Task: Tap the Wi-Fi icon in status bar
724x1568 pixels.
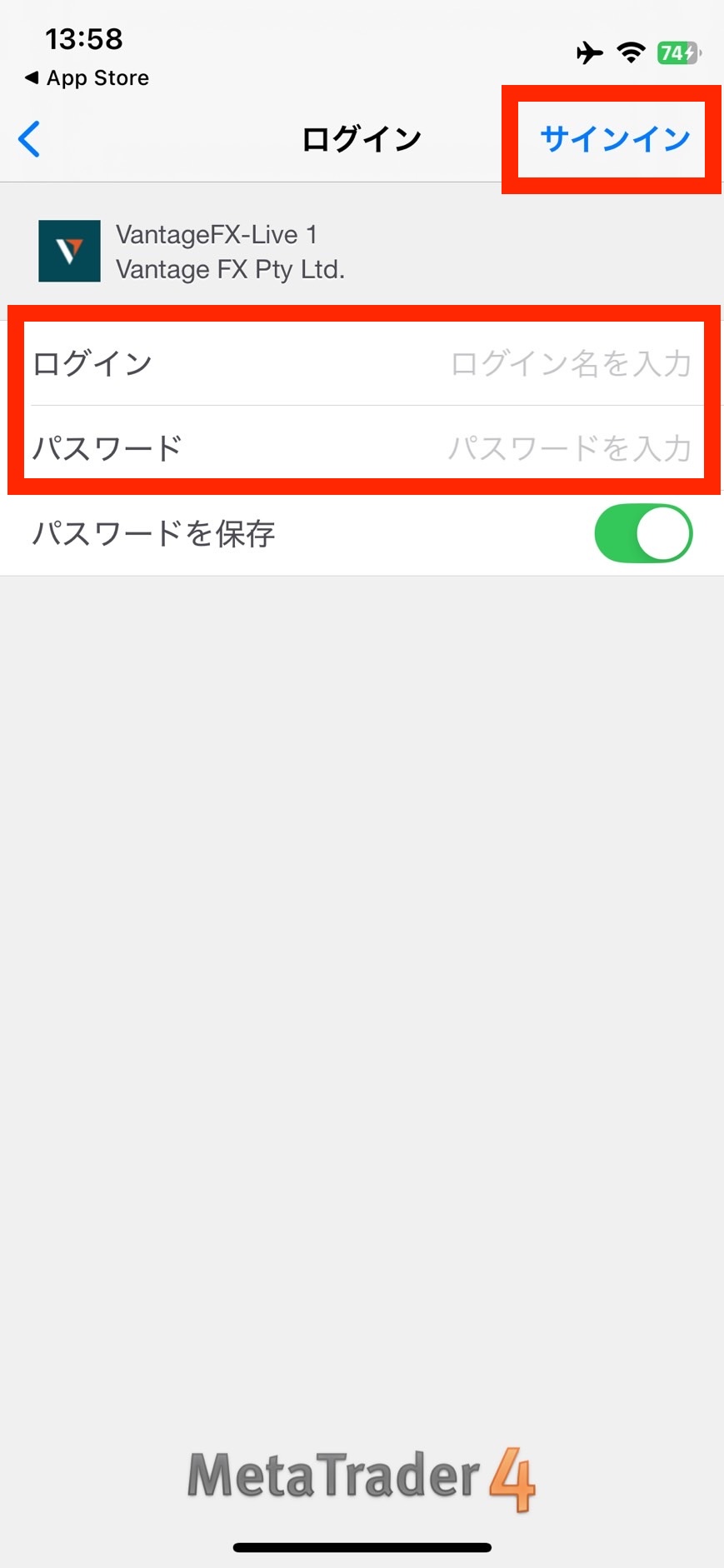Action: (x=631, y=52)
